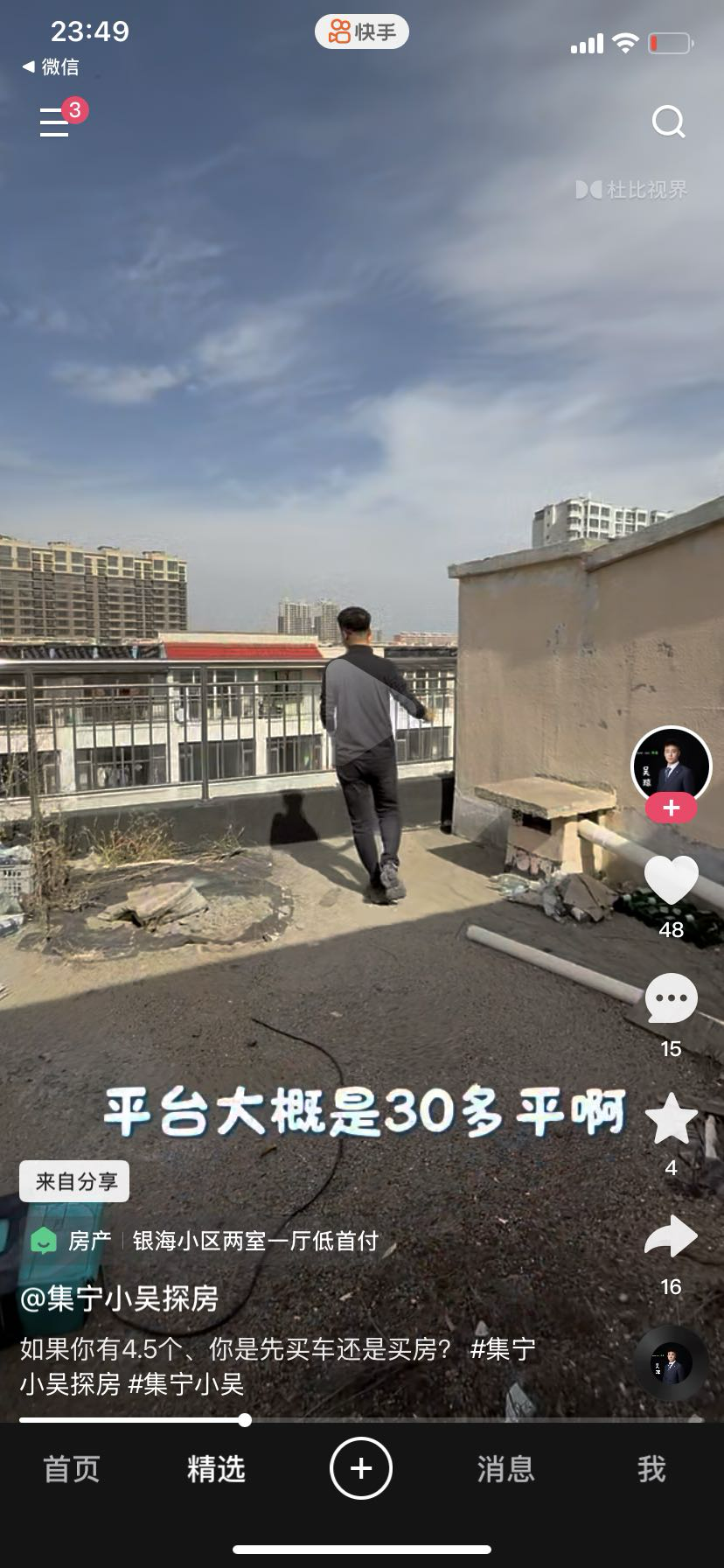Open the creator's profile avatar
Viewport: 724px width, 1568px height.
(671, 766)
